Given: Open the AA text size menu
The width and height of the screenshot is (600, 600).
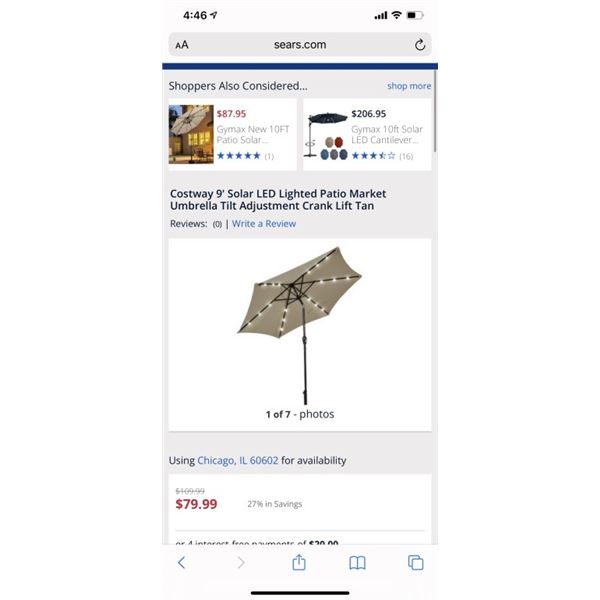Looking at the screenshot, I should click(x=182, y=45).
